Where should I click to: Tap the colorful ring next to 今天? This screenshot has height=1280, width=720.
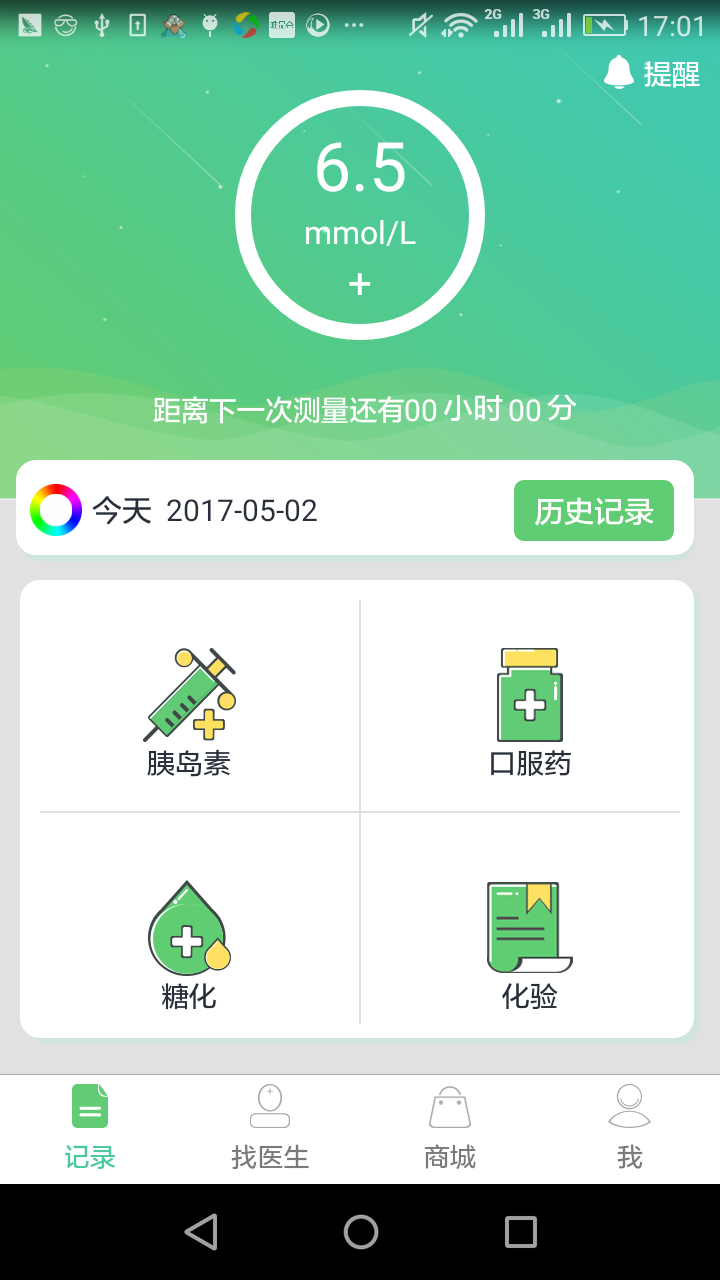pos(56,510)
